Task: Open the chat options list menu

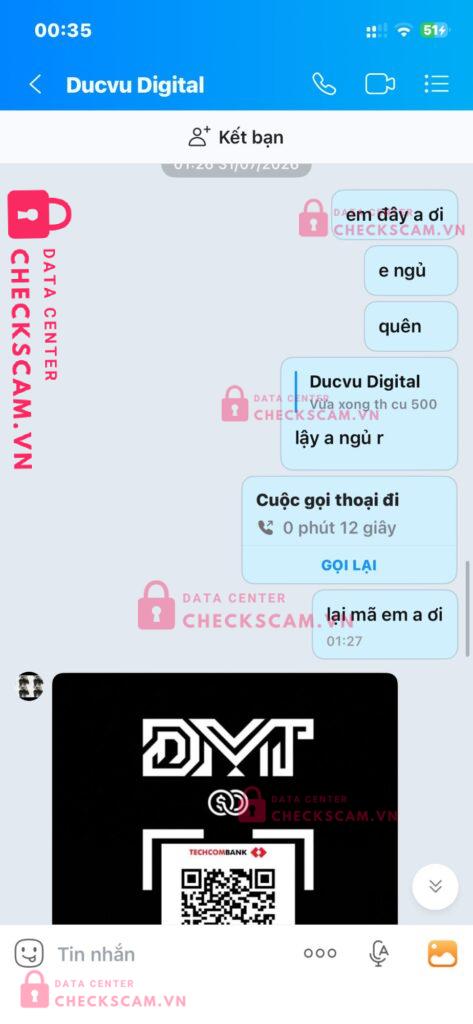Action: coord(436,84)
